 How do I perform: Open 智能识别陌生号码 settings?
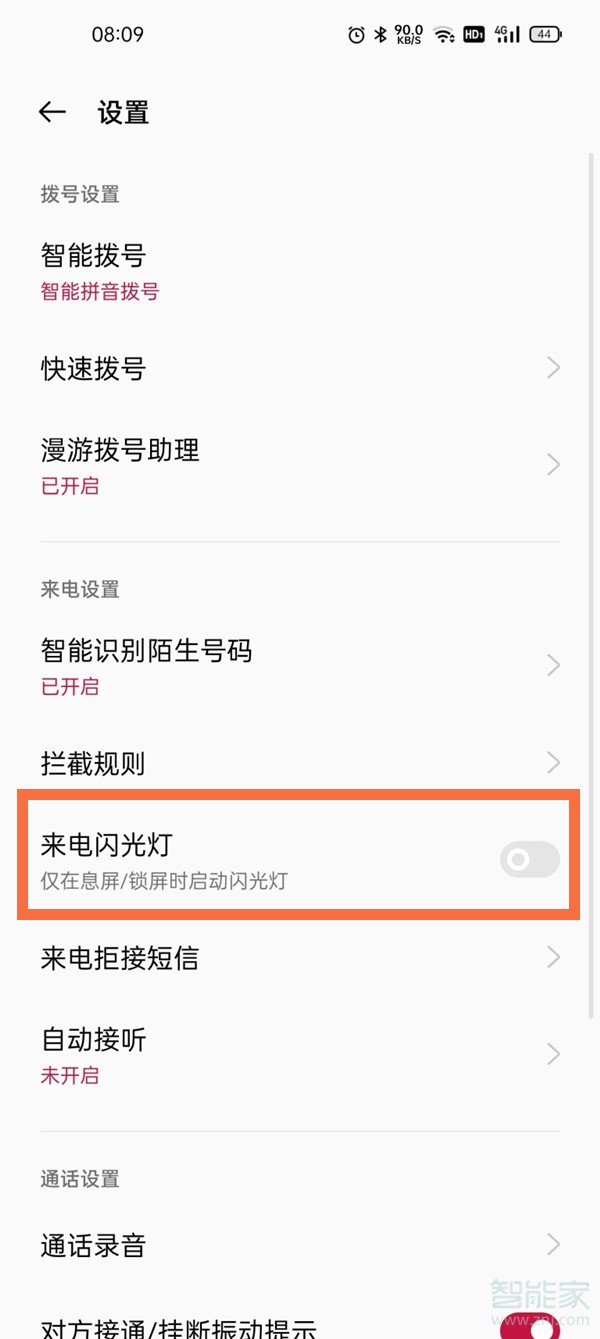coord(300,665)
